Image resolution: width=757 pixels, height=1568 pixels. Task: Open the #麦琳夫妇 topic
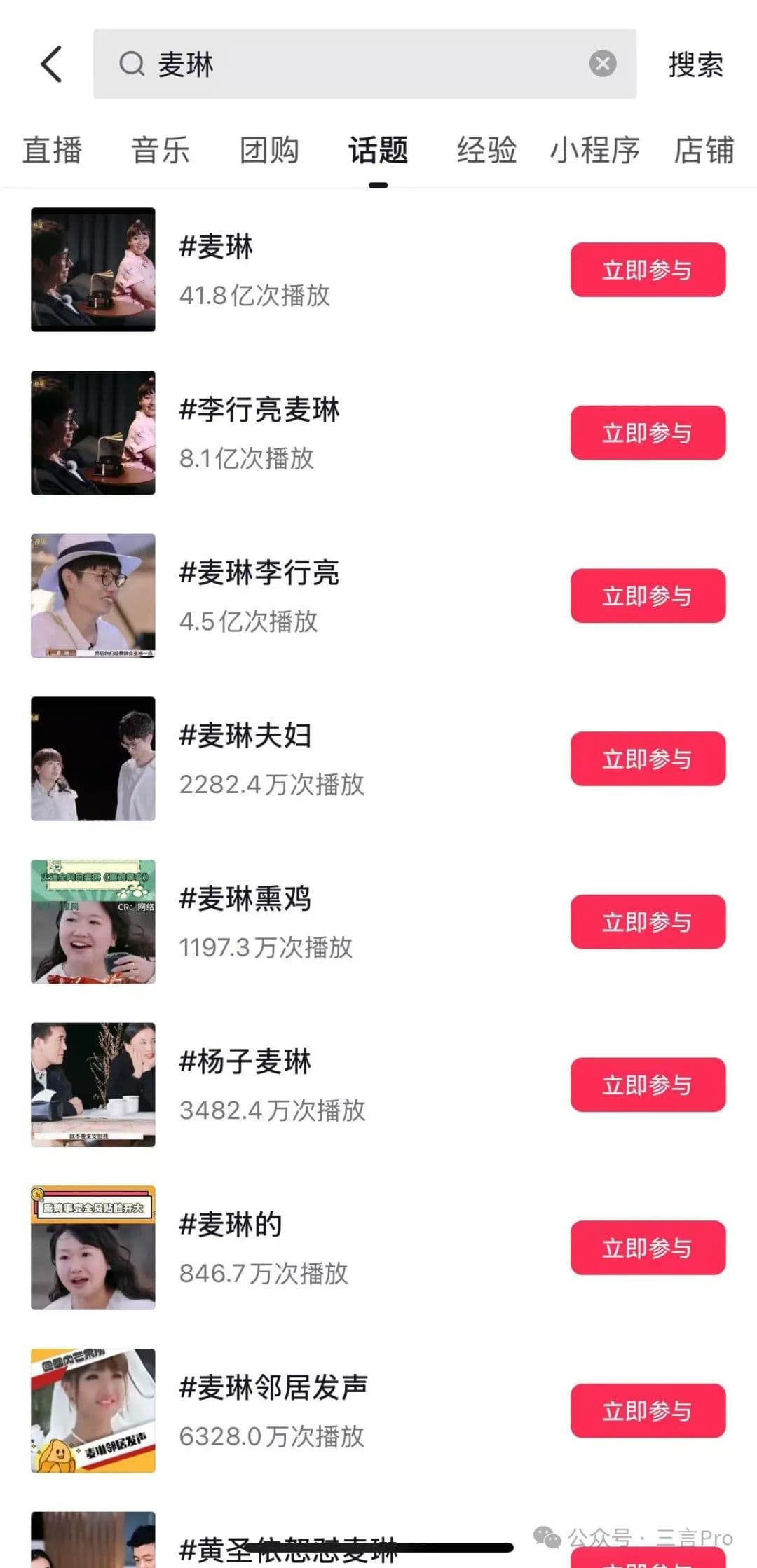click(x=245, y=736)
